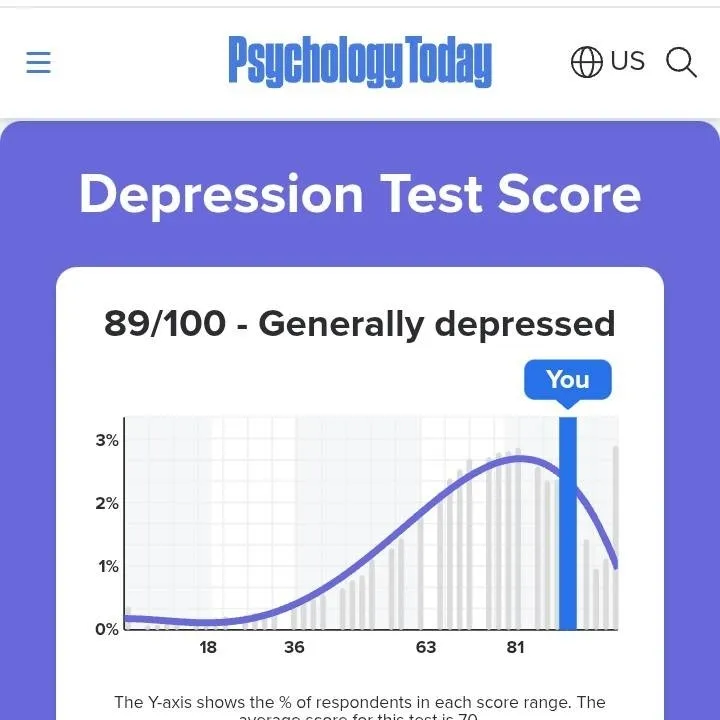
Task: Open the site search
Action: coord(681,62)
